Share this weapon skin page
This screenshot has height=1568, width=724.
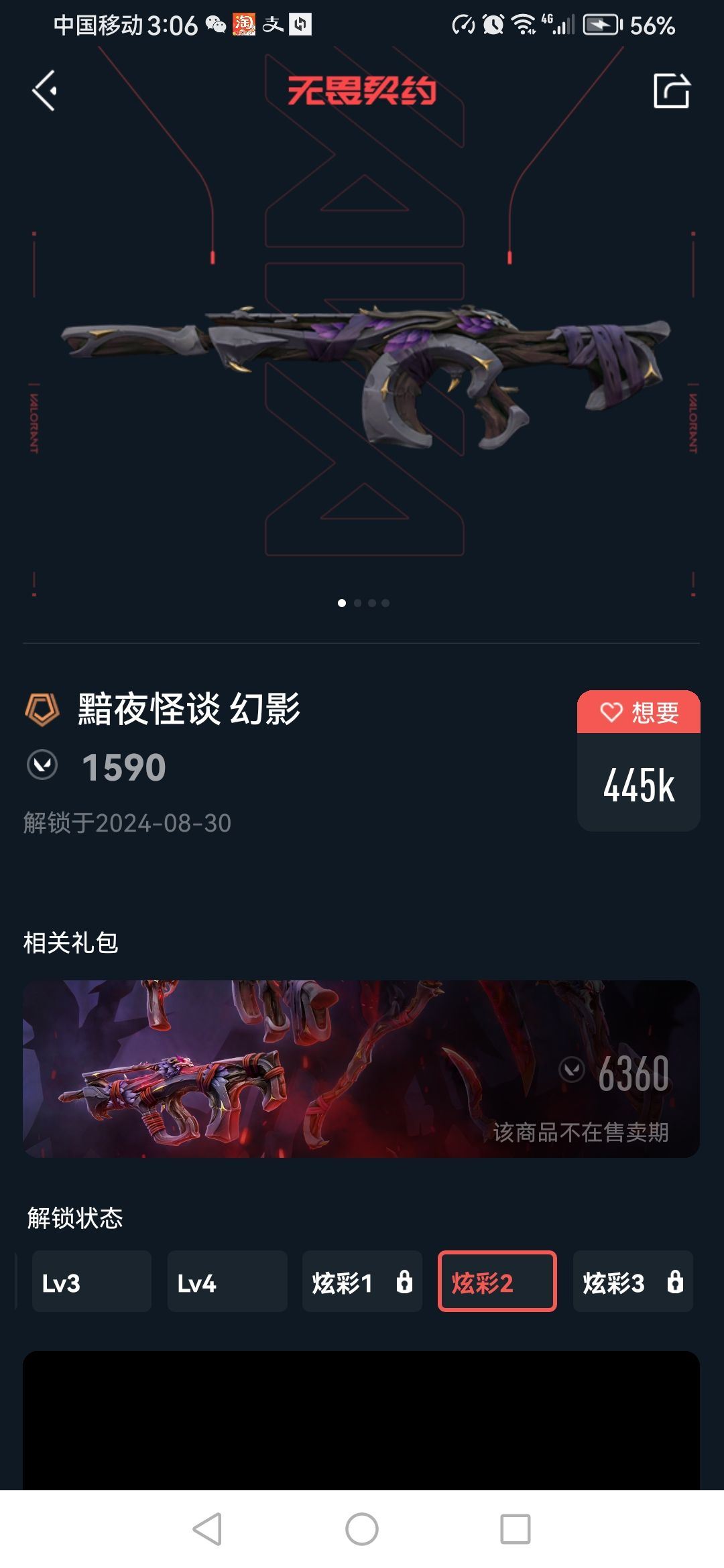[x=671, y=90]
